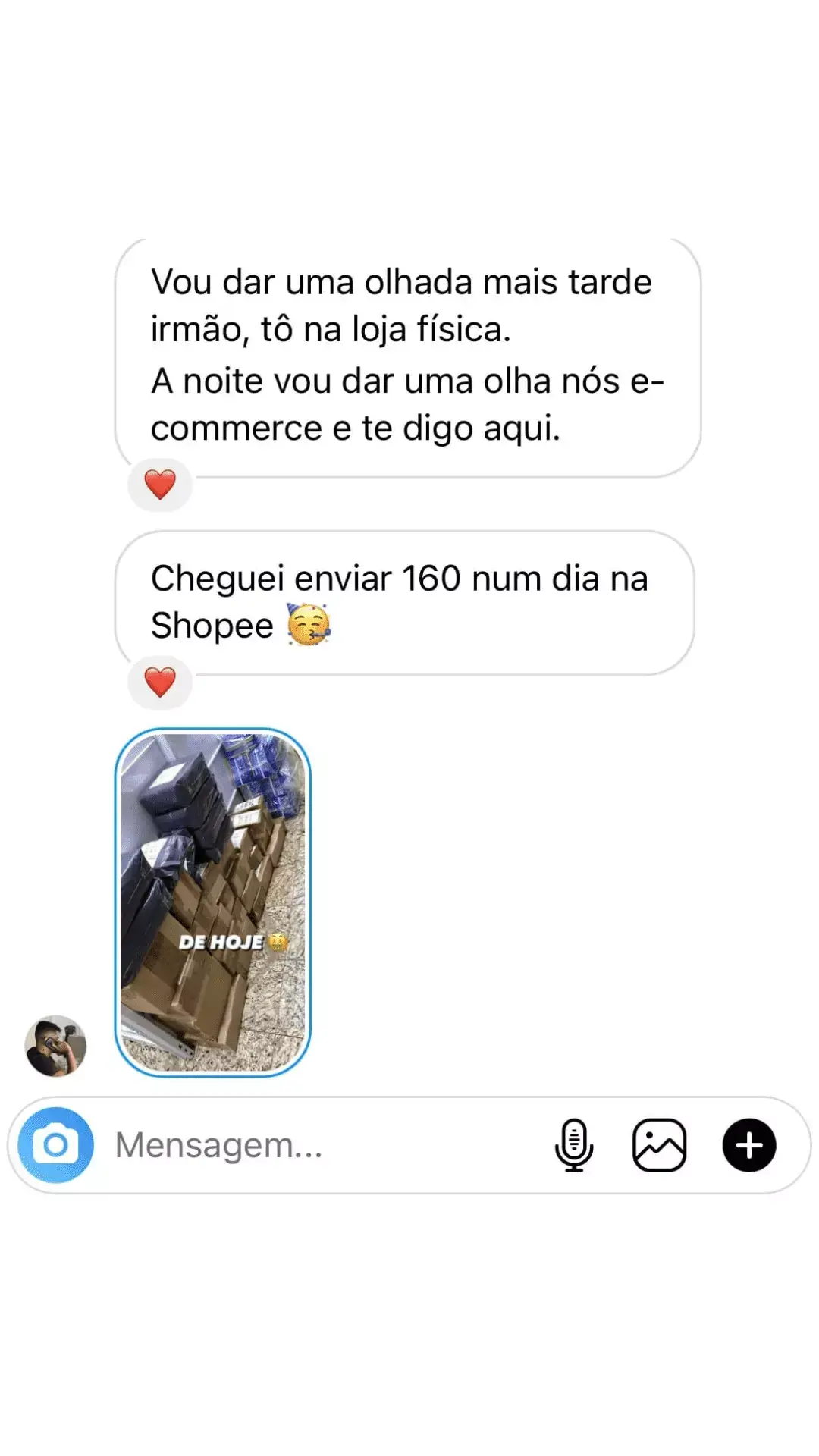This screenshot has width=819, height=1456.
Task: Open the photo gallery picker
Action: [659, 1145]
